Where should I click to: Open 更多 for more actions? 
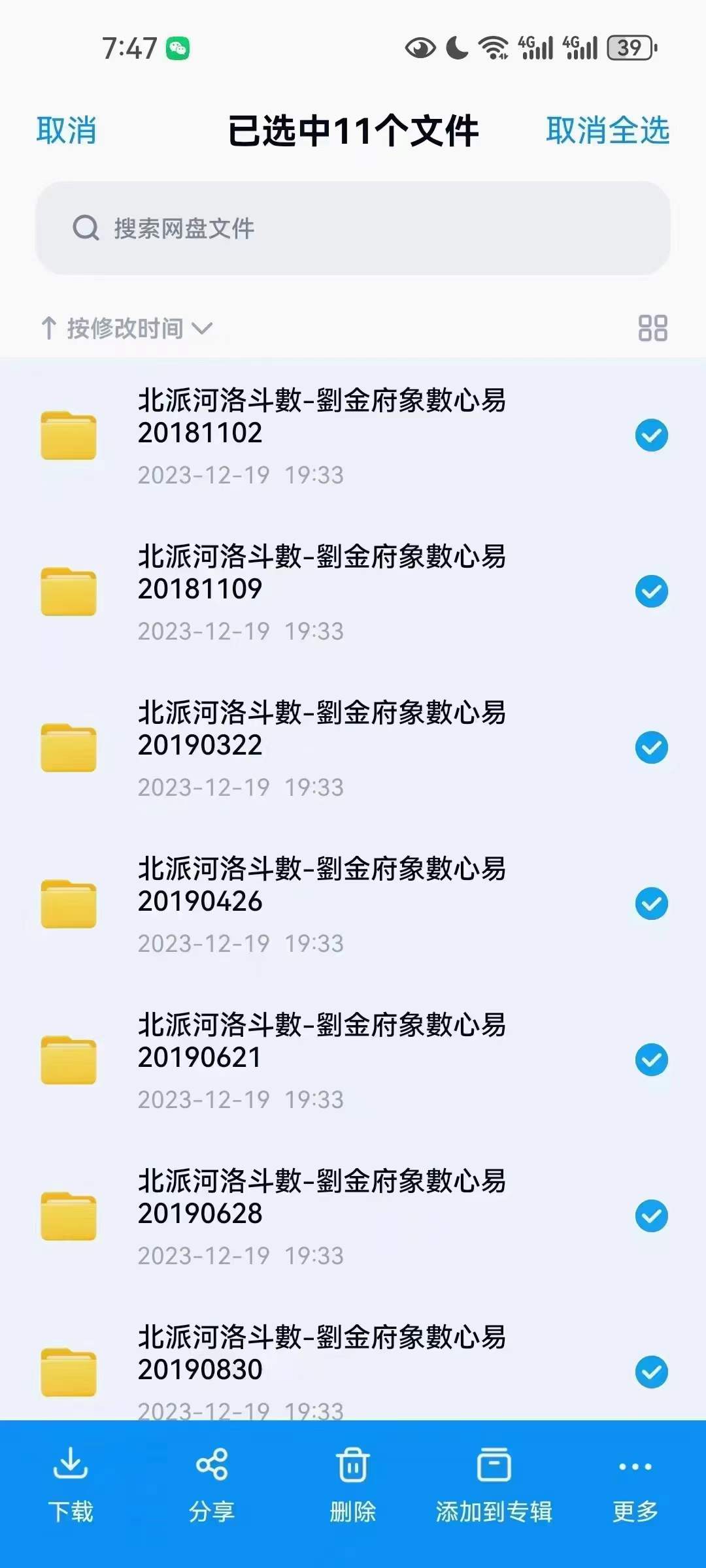pos(635,1485)
